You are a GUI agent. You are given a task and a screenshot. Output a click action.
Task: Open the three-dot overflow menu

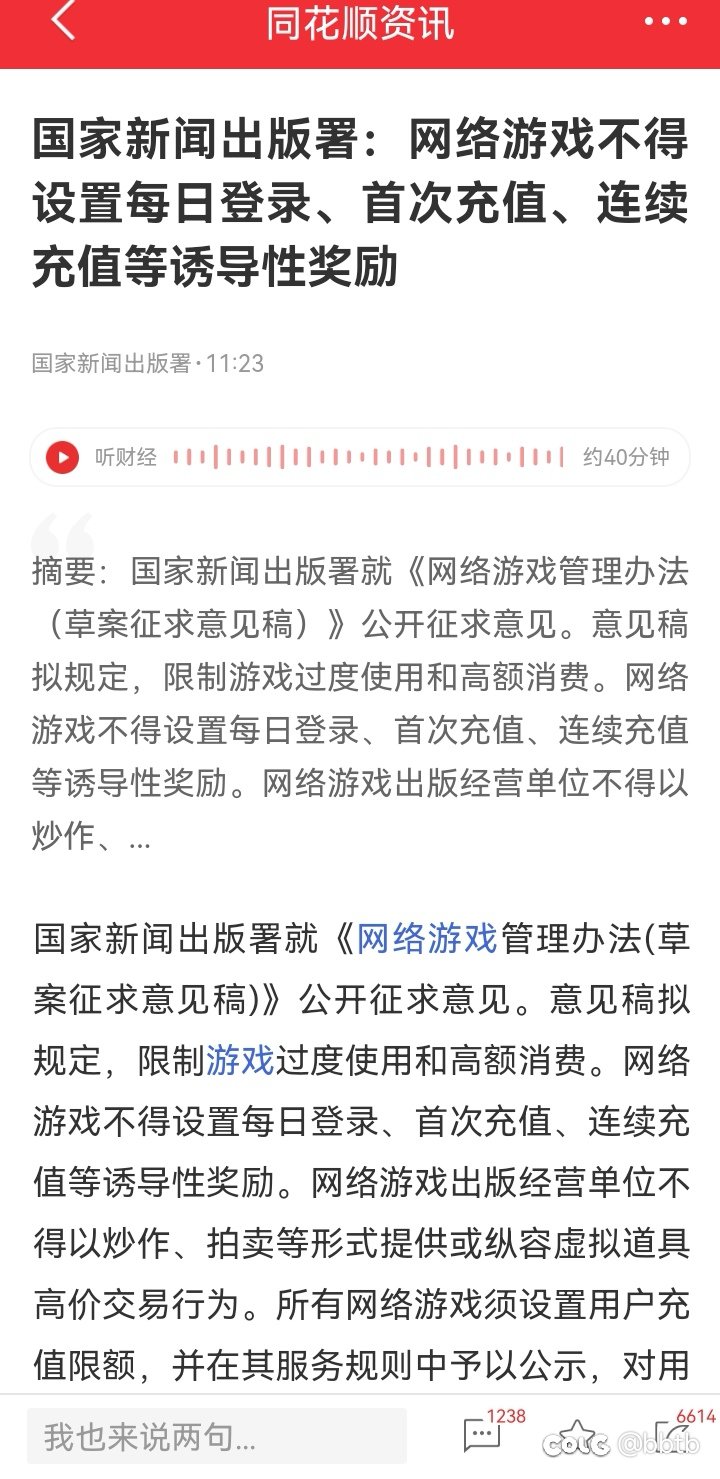coord(666,22)
